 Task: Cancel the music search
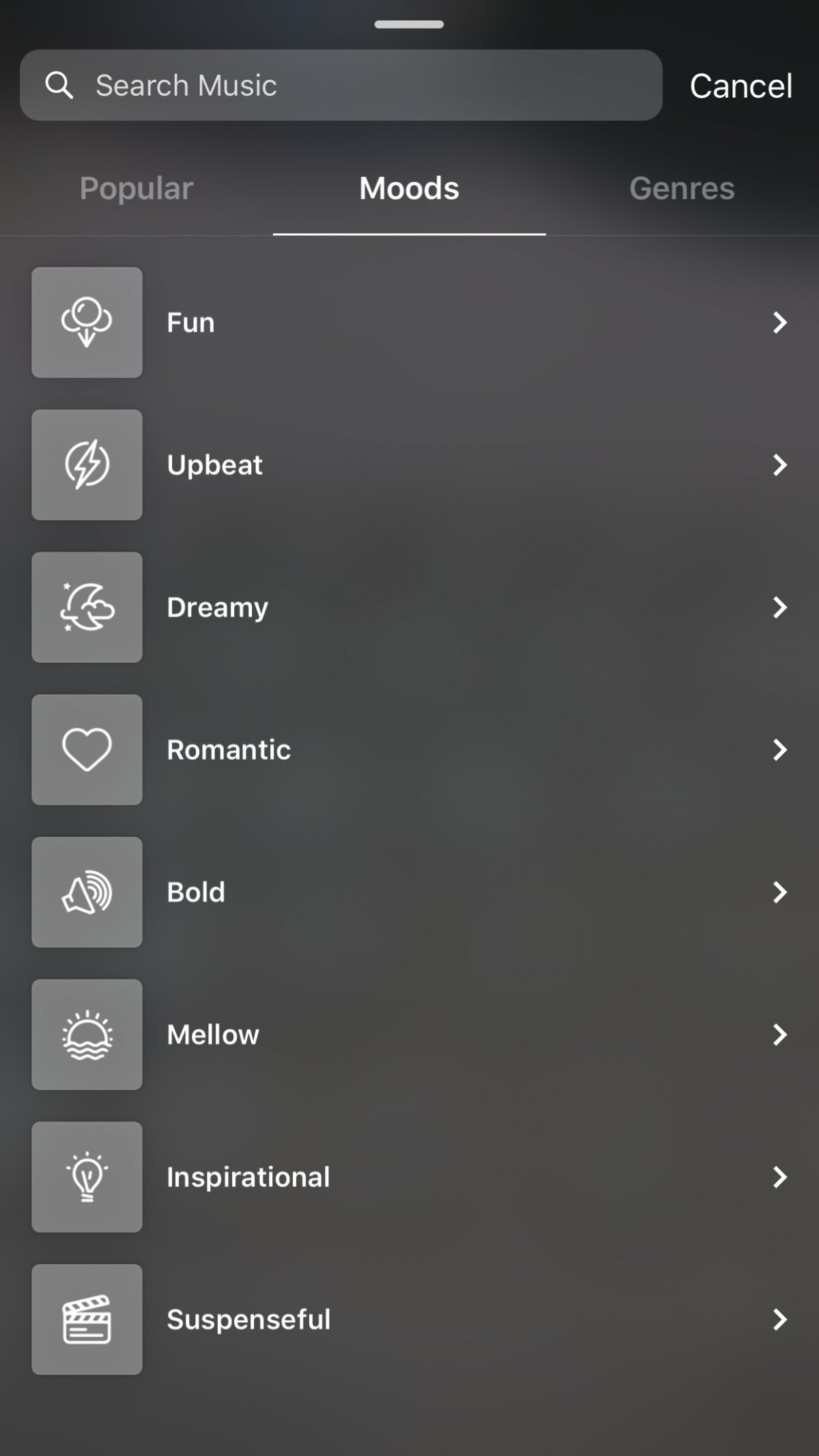[x=741, y=86]
